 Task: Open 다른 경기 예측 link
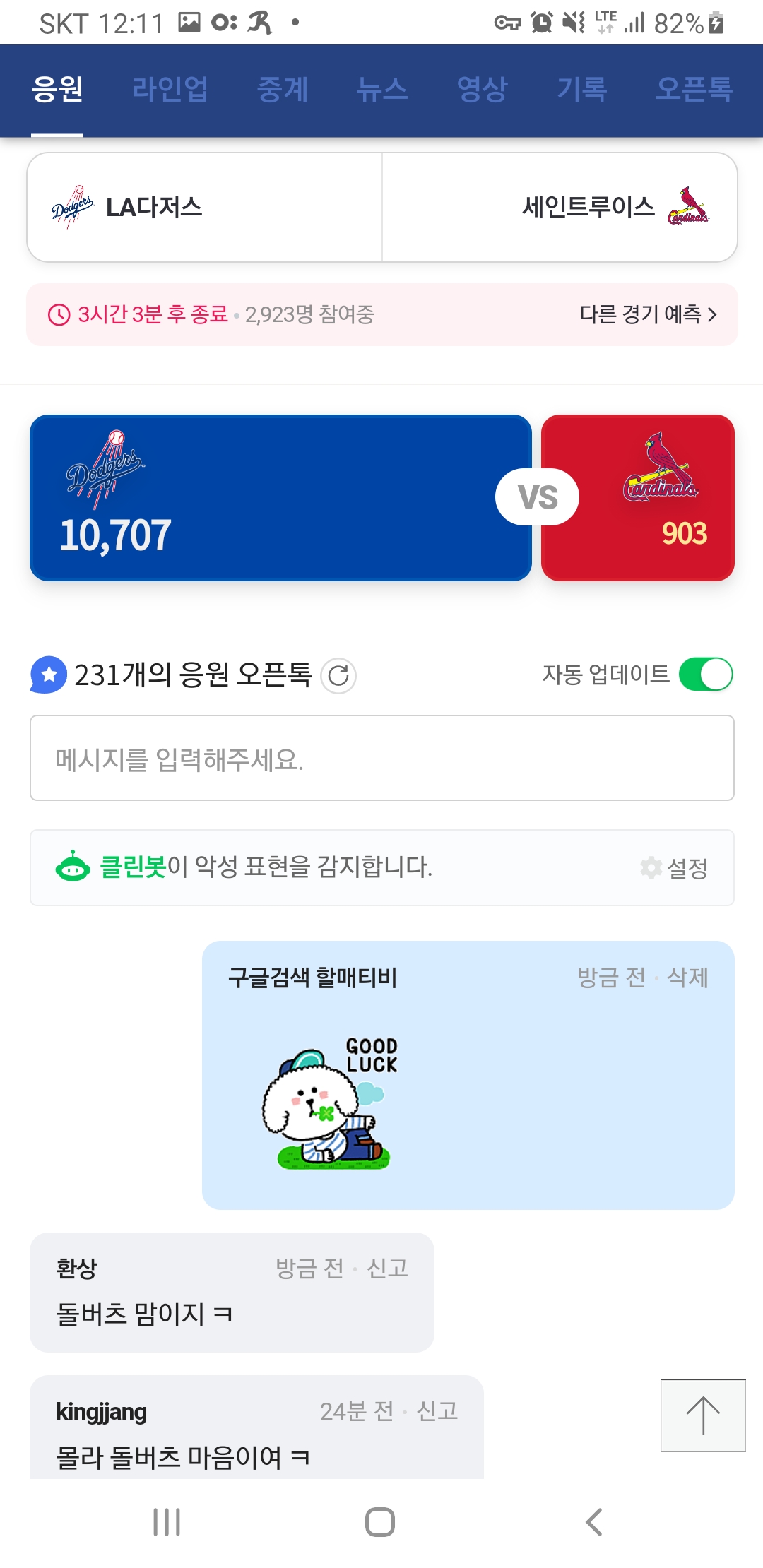648,314
